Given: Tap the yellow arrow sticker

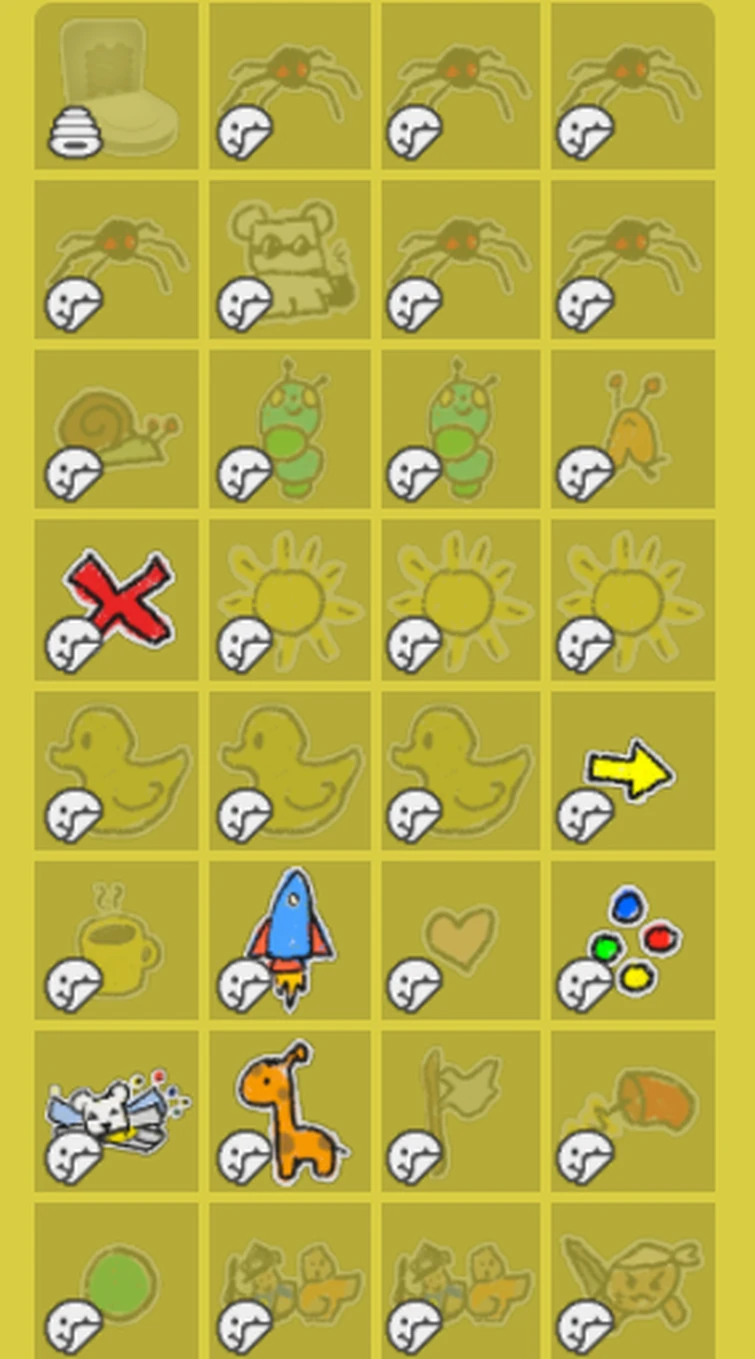Looking at the screenshot, I should (x=631, y=772).
